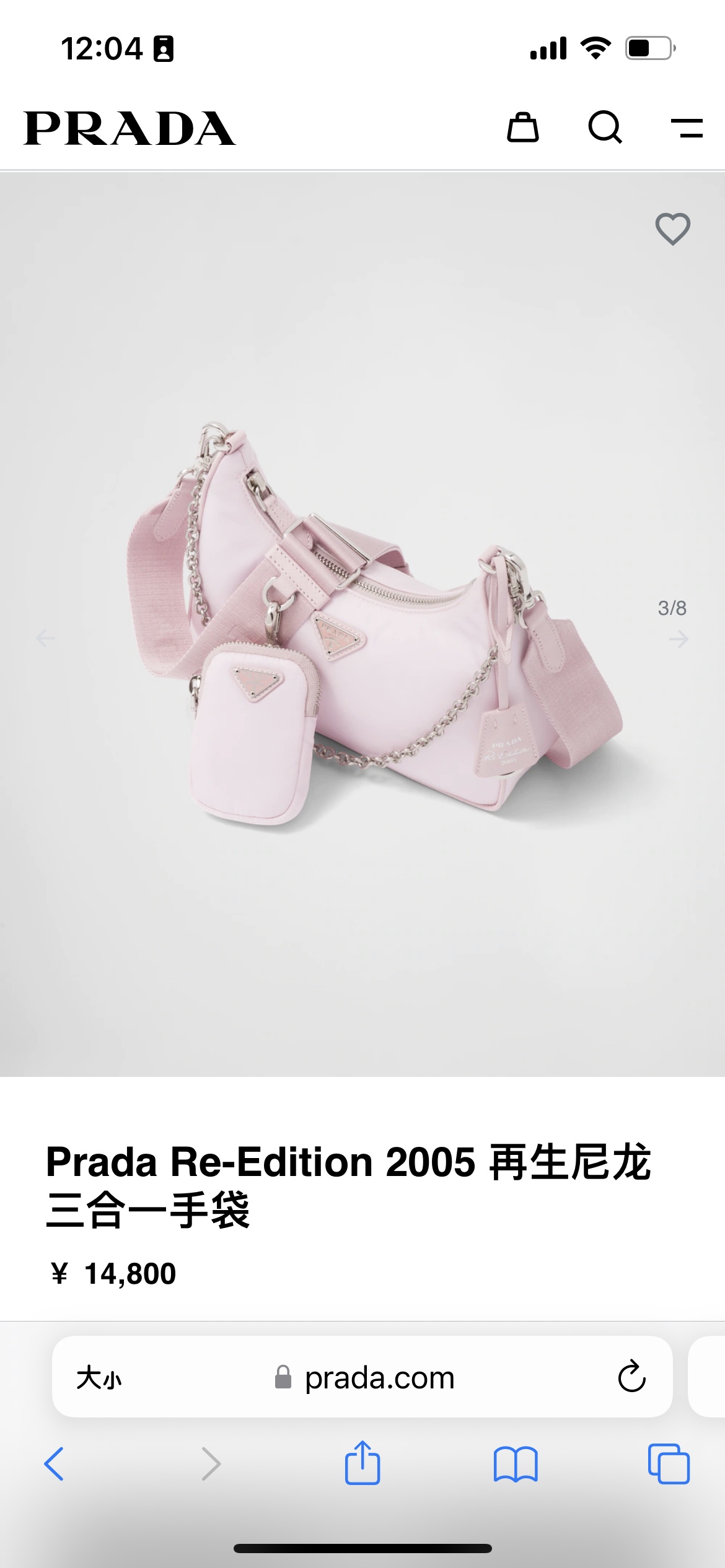Show the next product image

tap(679, 639)
